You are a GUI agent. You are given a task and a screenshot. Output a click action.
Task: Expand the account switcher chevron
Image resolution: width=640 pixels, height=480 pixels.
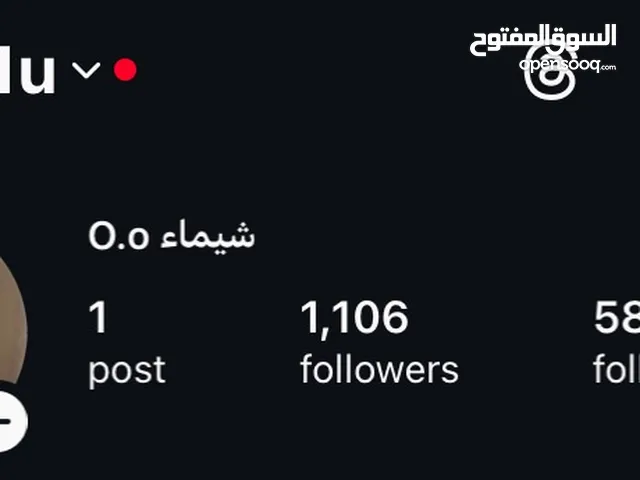(88, 70)
